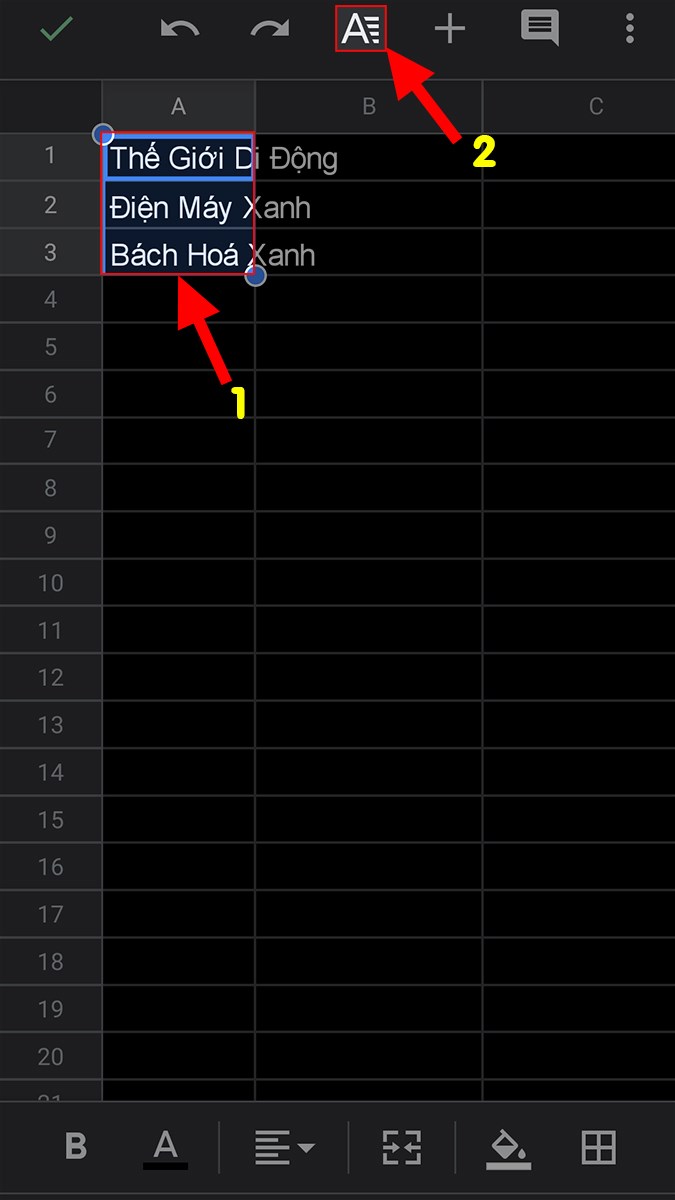Merge the selected cells
Image resolution: width=675 pixels, height=1200 pixels.
(x=402, y=1147)
